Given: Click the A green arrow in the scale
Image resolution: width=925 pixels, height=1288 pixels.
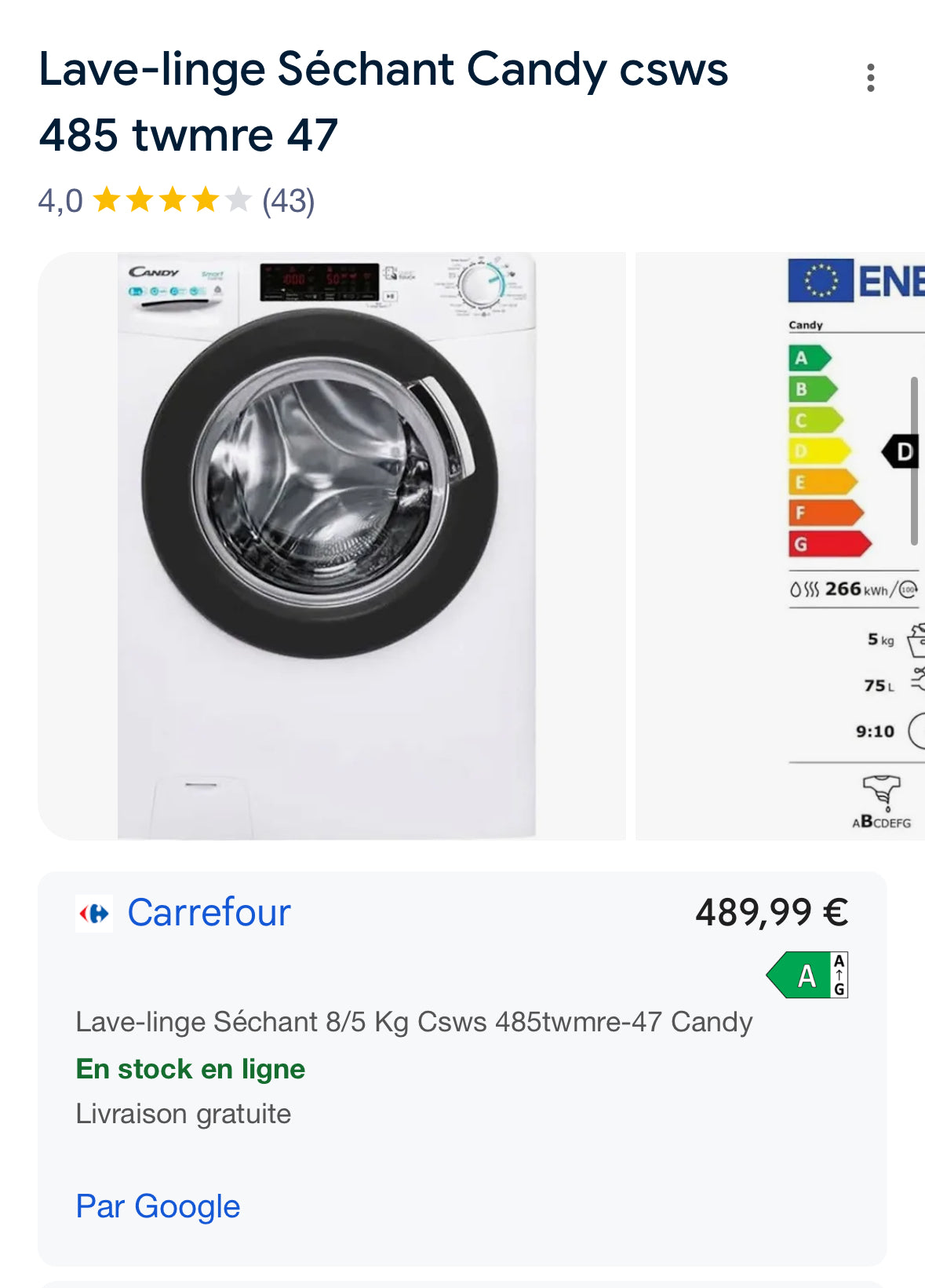Looking at the screenshot, I should pyautogui.click(x=810, y=359).
